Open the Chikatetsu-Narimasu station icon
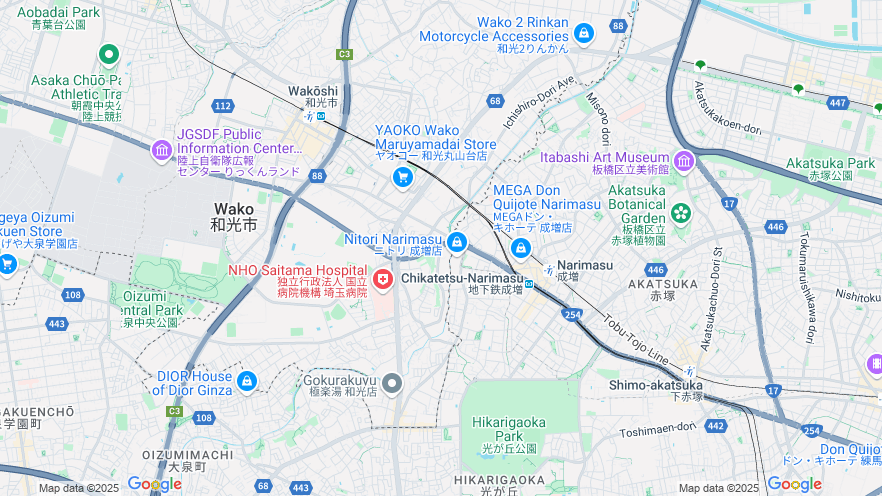 click(530, 284)
